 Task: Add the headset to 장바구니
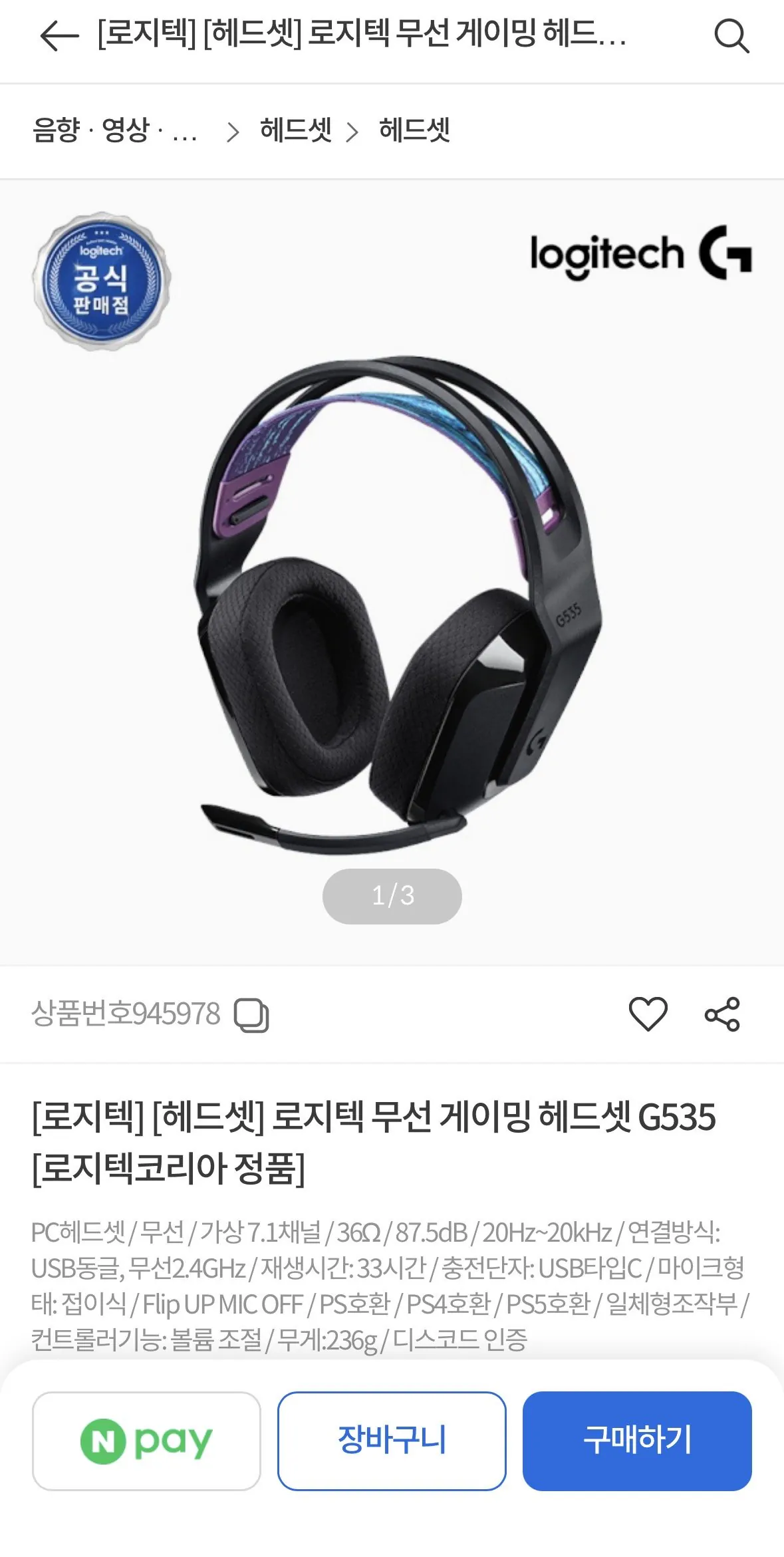[x=392, y=1441]
